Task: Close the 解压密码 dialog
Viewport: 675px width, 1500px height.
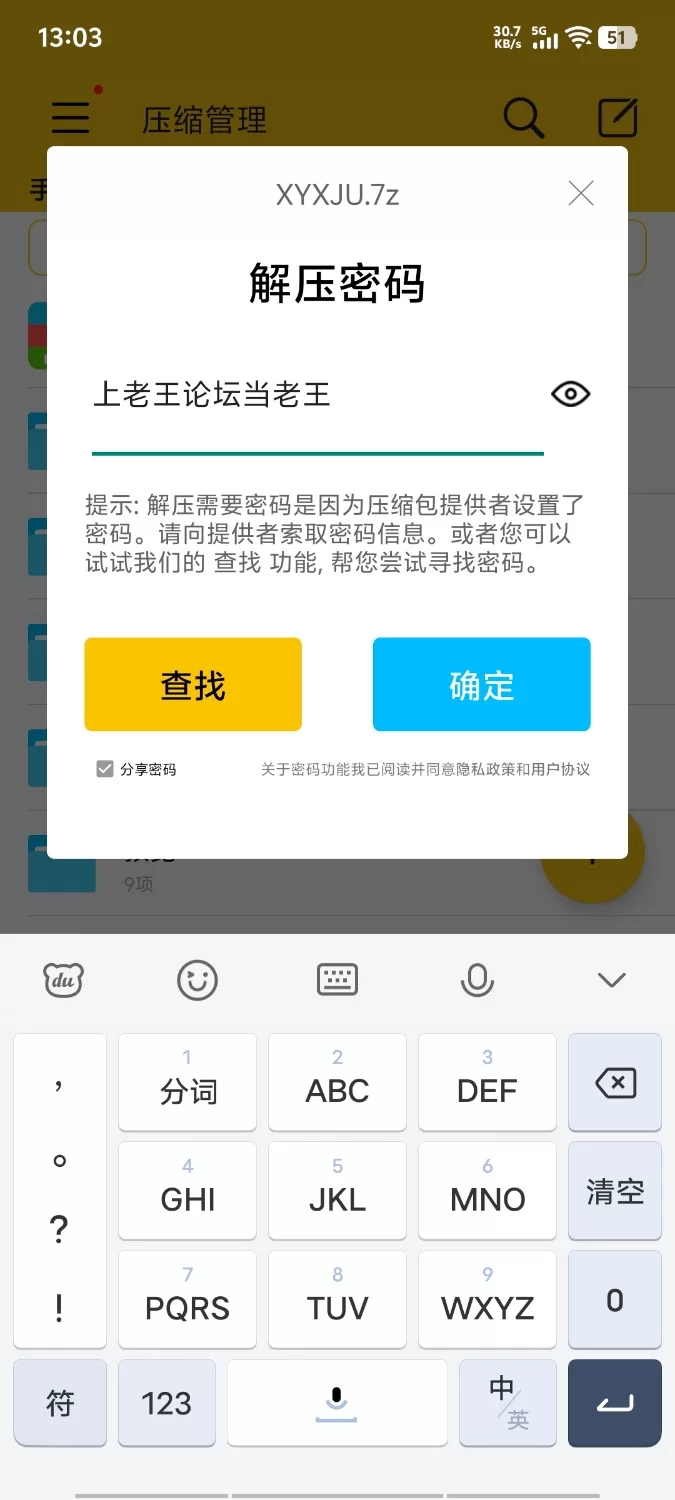Action: (581, 194)
